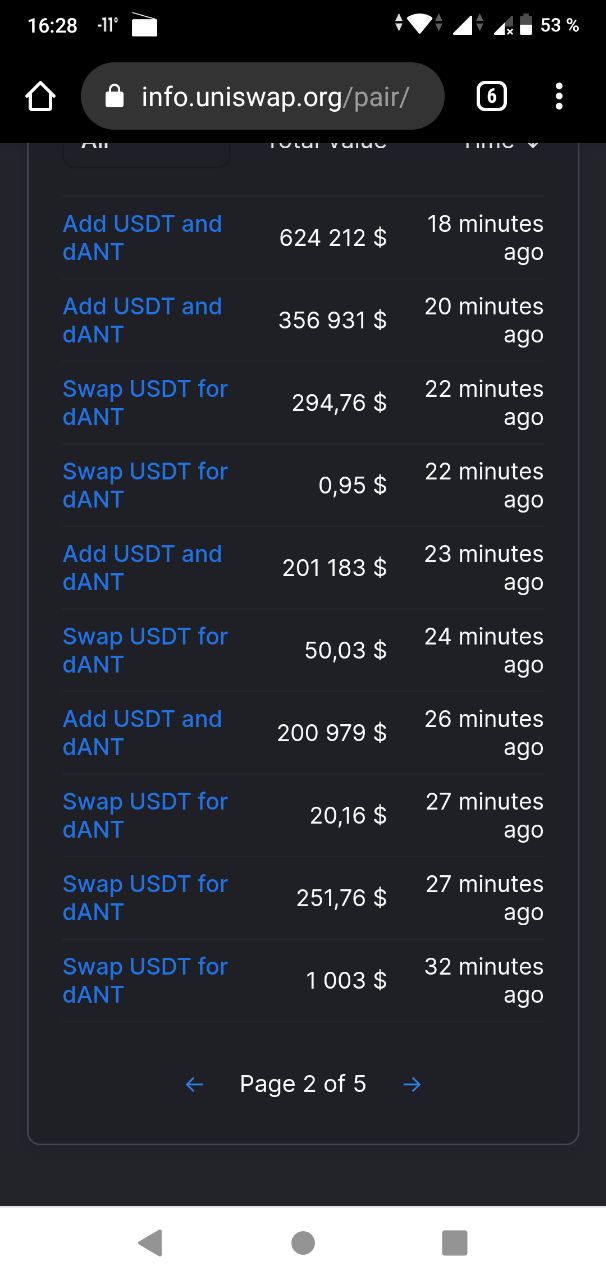
Task: Open the 1 003 $ Swap USDT for dANT transaction
Action: 145,980
